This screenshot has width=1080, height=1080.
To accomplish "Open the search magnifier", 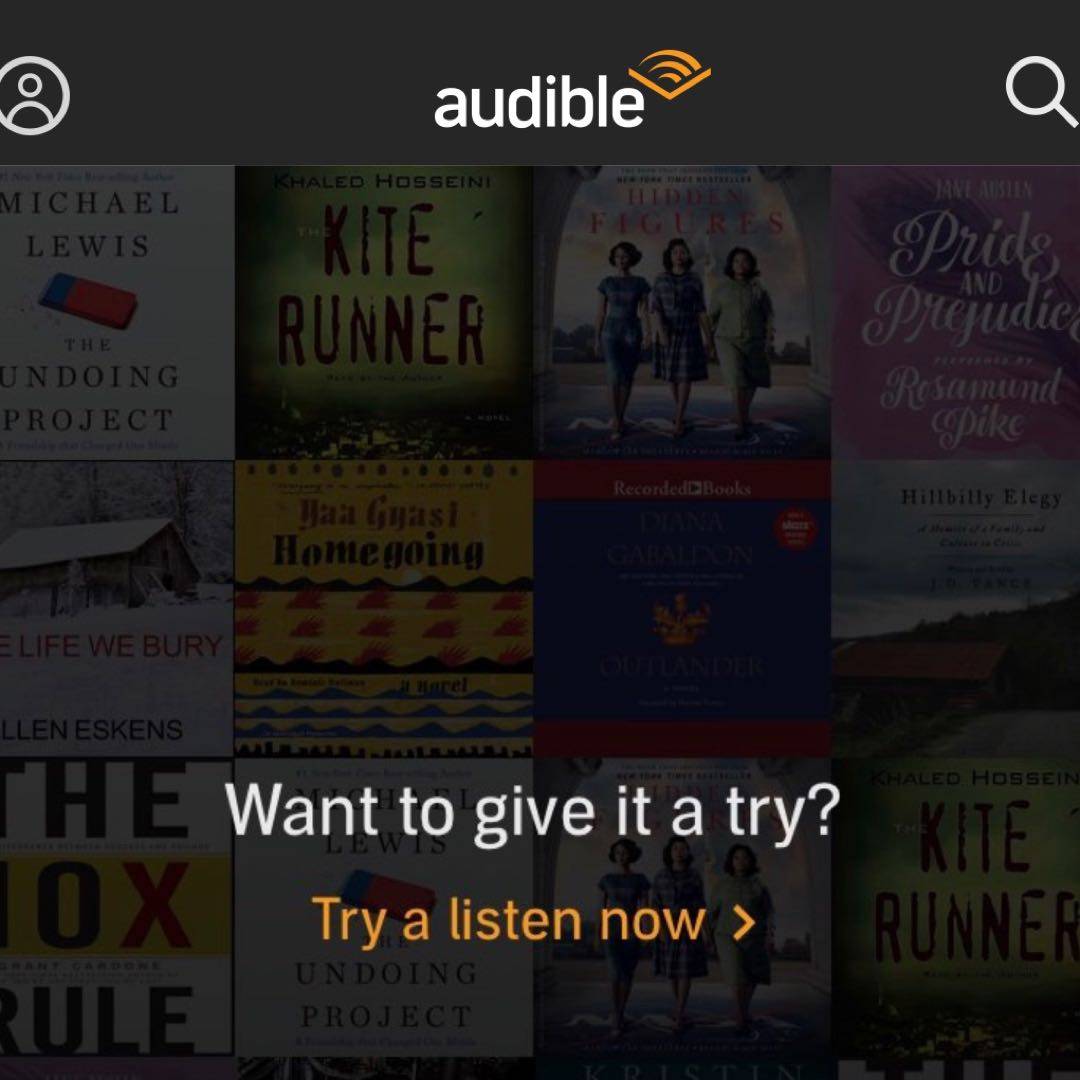I will pos(1040,92).
